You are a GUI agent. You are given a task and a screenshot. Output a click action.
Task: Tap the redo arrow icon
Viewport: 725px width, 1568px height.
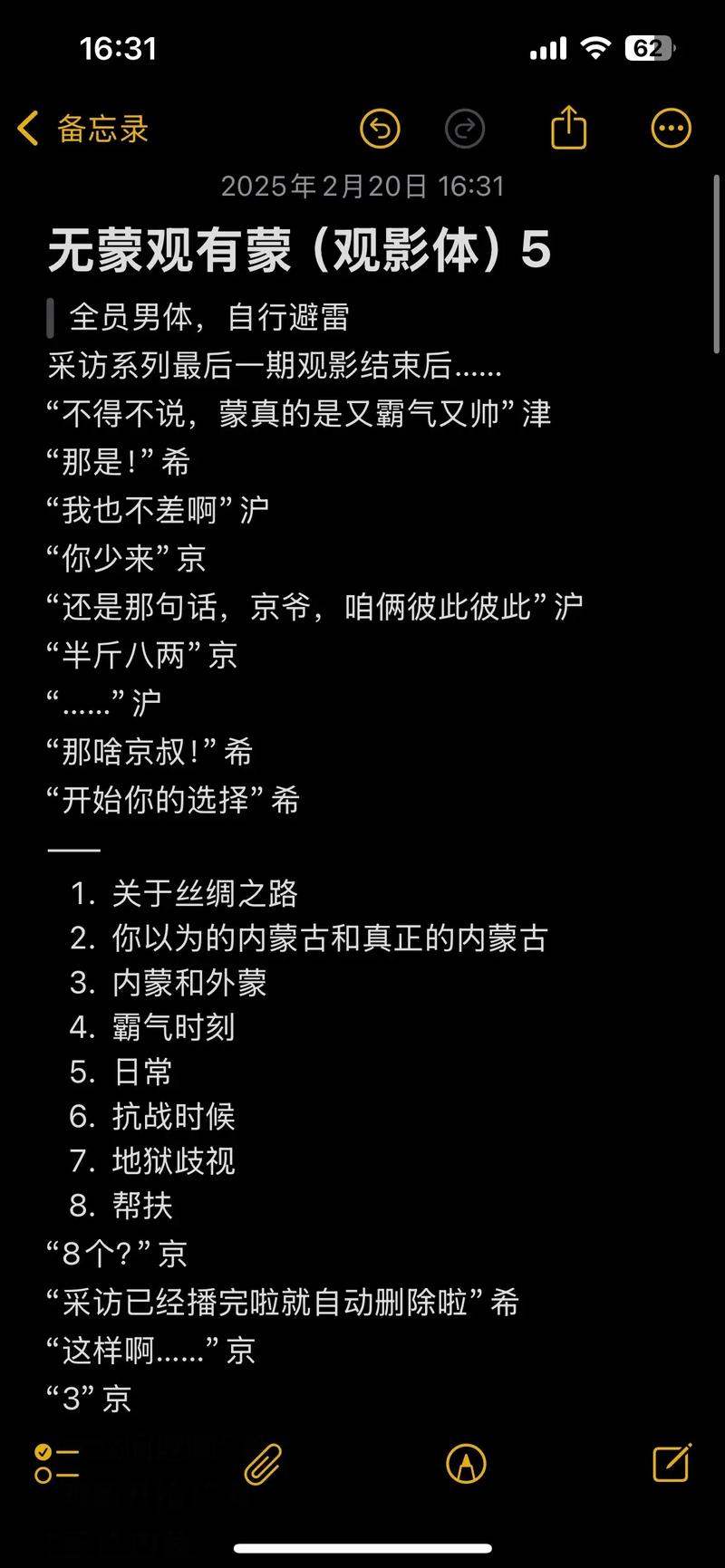click(466, 128)
